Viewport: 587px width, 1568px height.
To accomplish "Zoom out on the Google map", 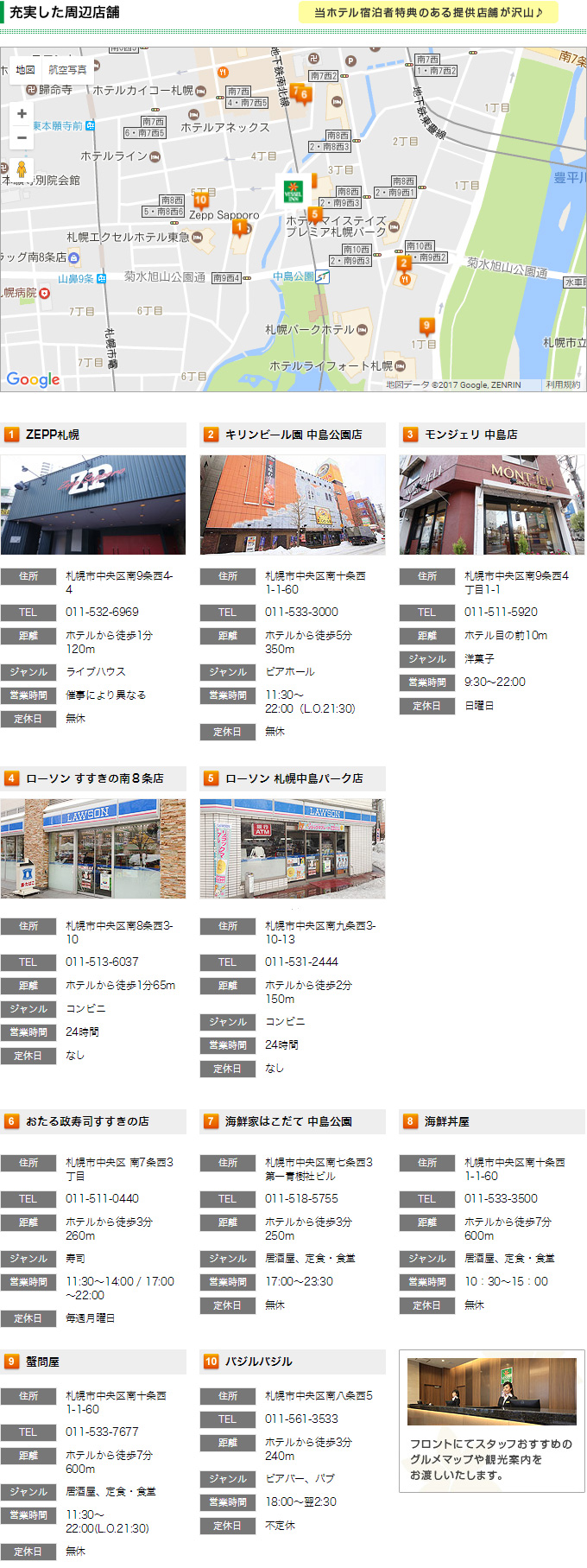I will (x=22, y=137).
